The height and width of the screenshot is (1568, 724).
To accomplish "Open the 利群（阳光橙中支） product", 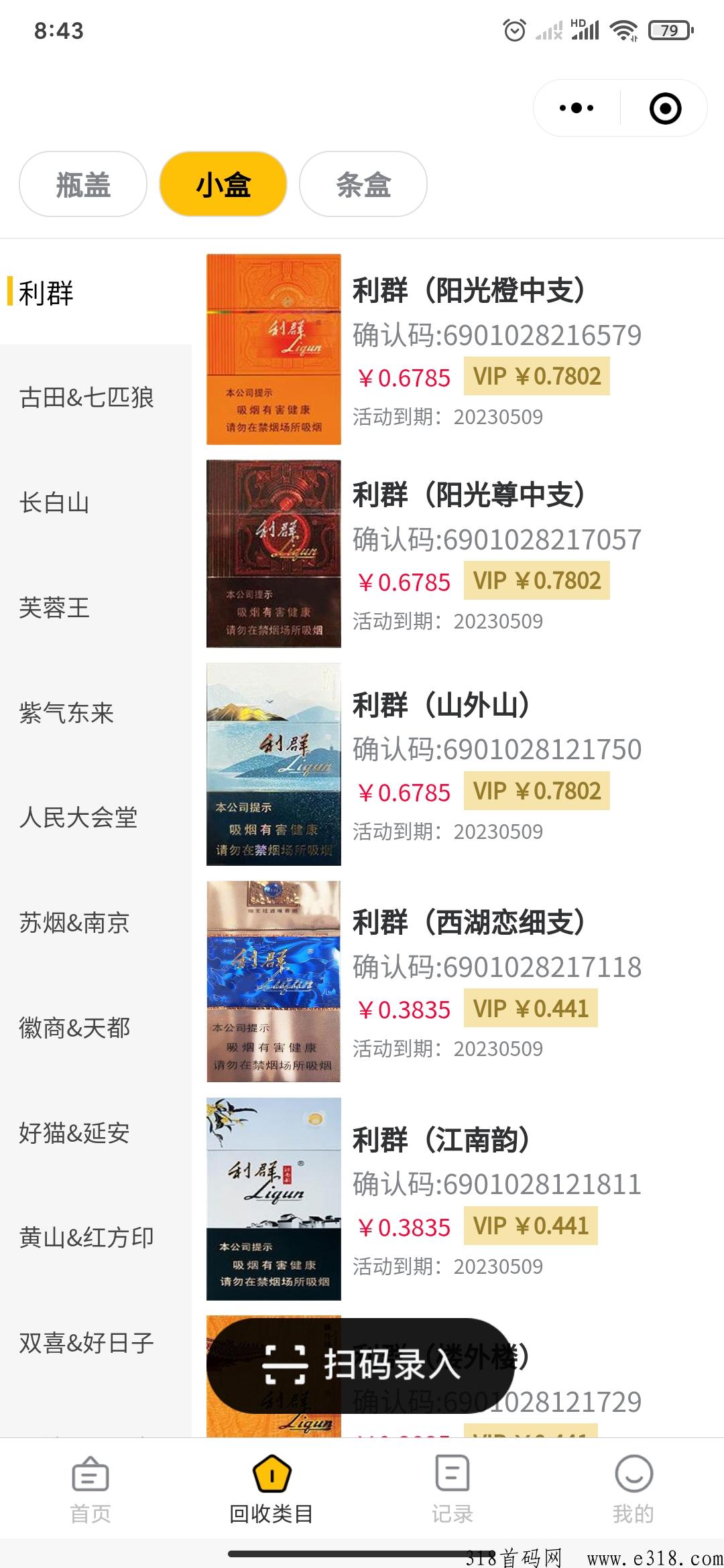I will coord(469,291).
